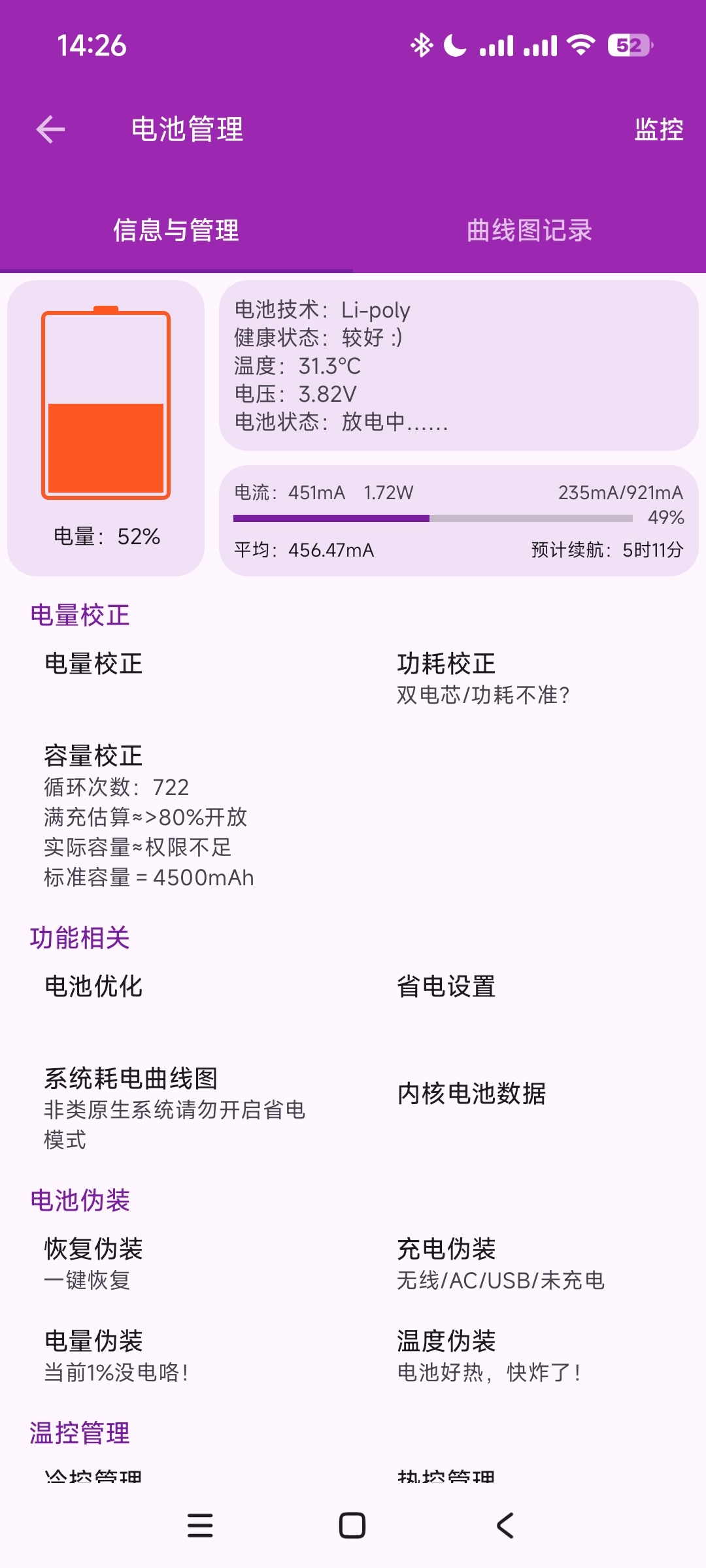Image resolution: width=706 pixels, height=1568 pixels.
Task: Open the navigation menu icon at bottom left
Action: click(x=201, y=1527)
